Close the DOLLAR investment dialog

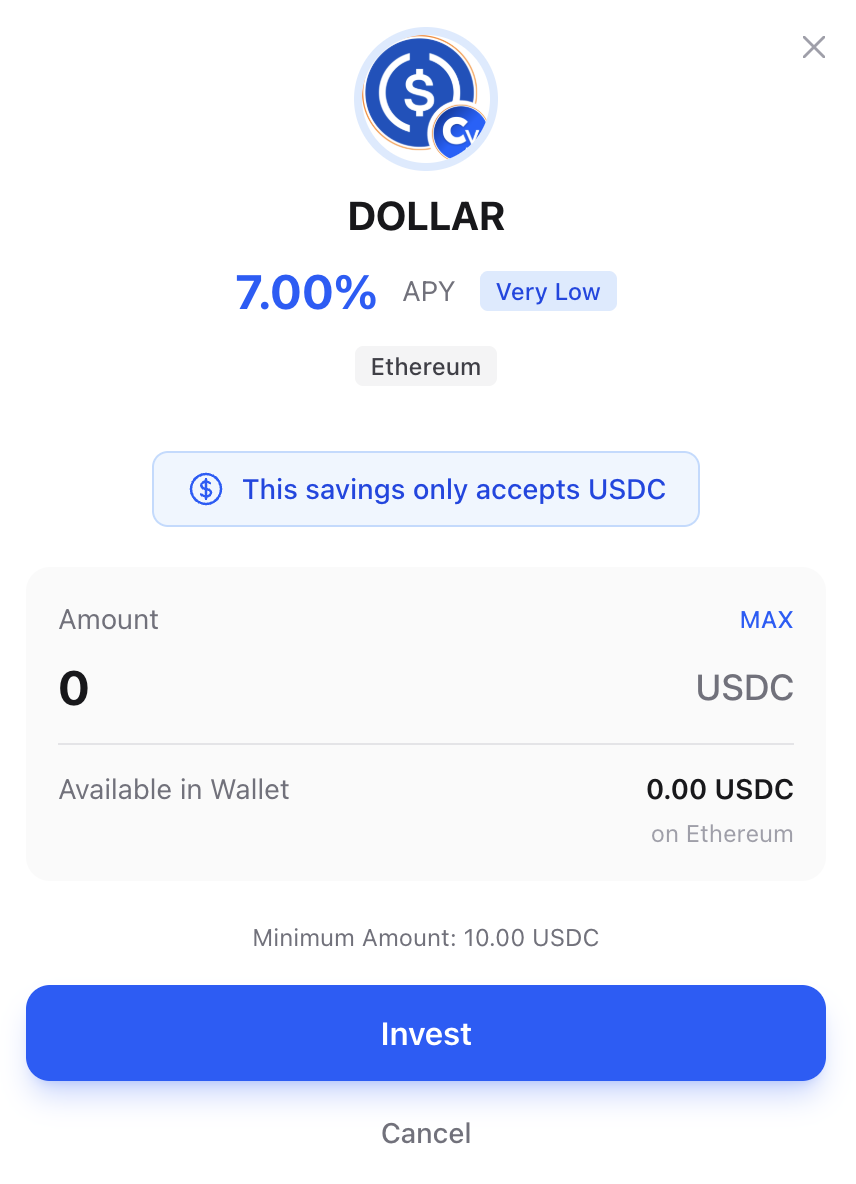click(x=813, y=47)
